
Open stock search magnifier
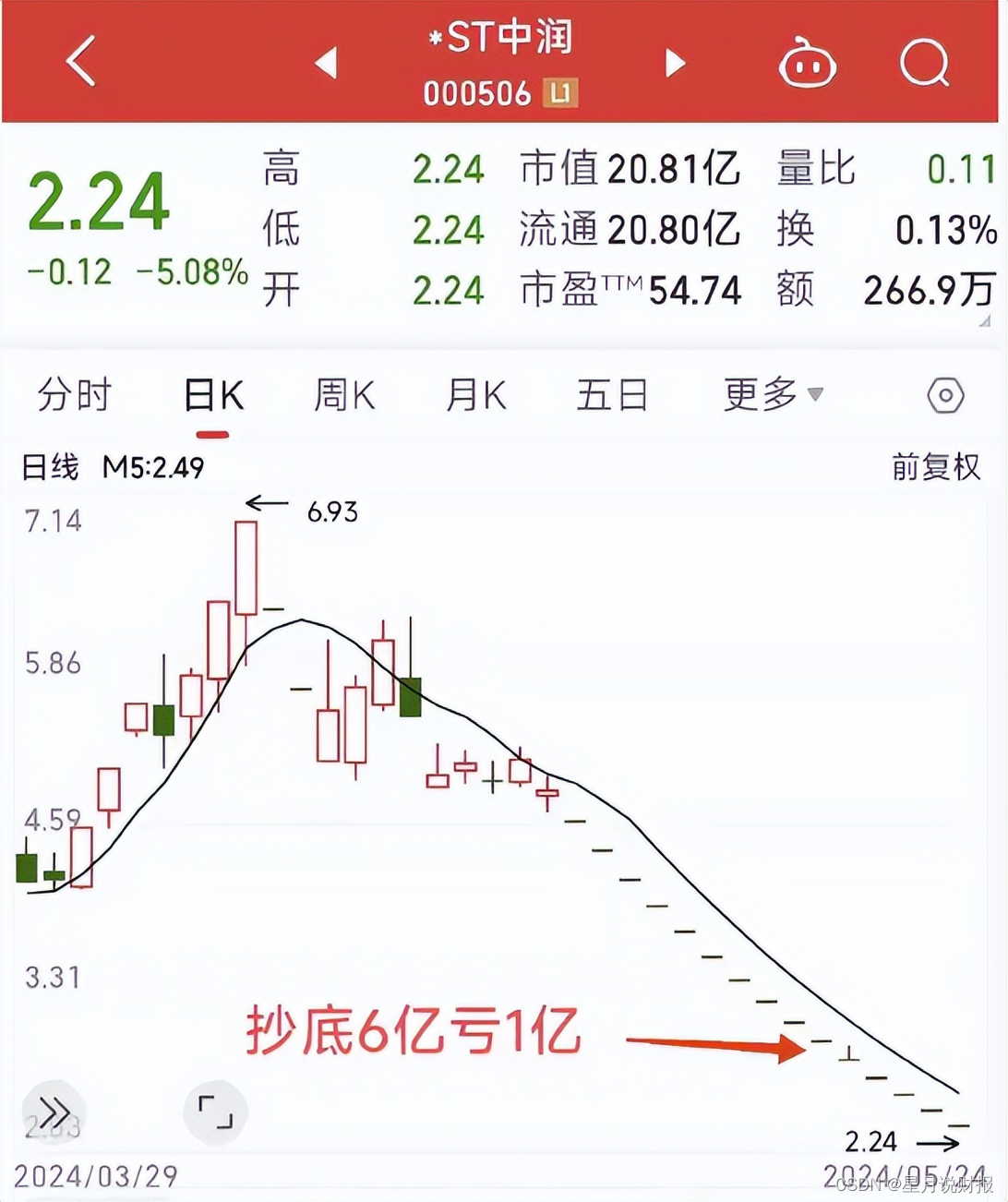click(x=924, y=63)
